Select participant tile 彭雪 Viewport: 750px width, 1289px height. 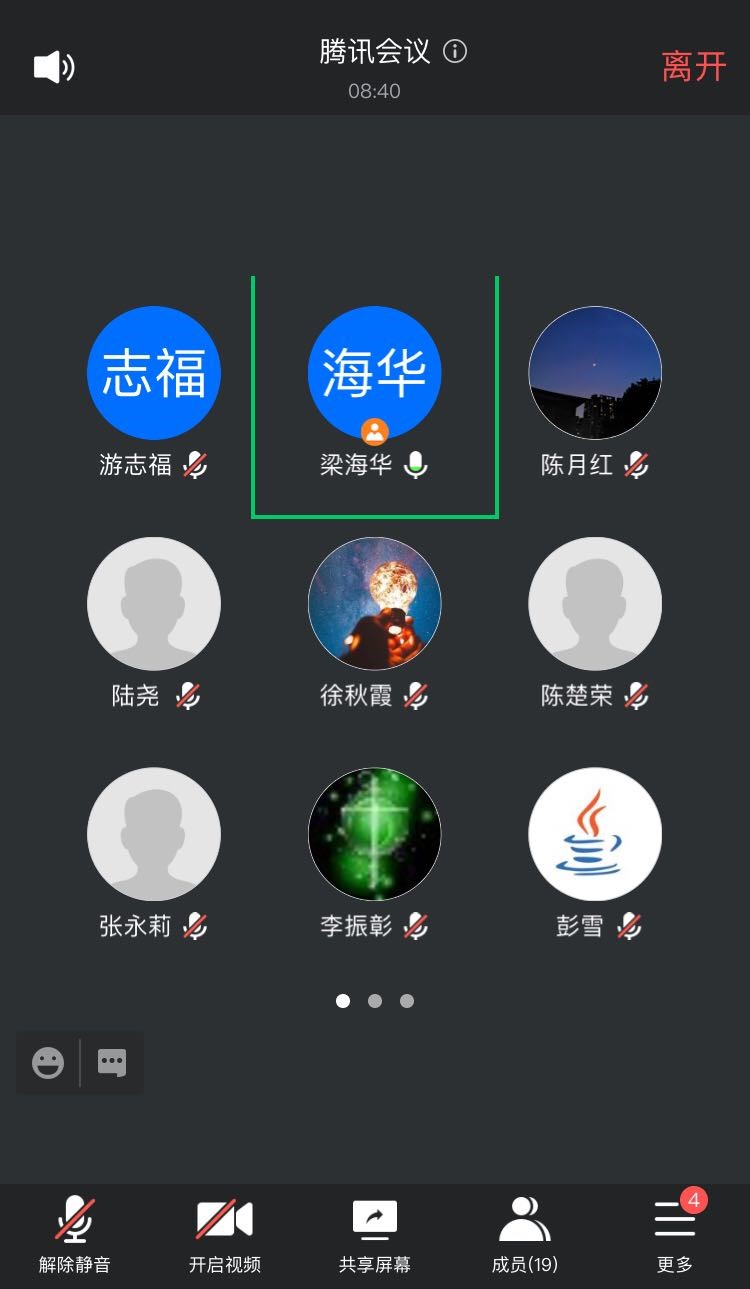click(x=595, y=834)
